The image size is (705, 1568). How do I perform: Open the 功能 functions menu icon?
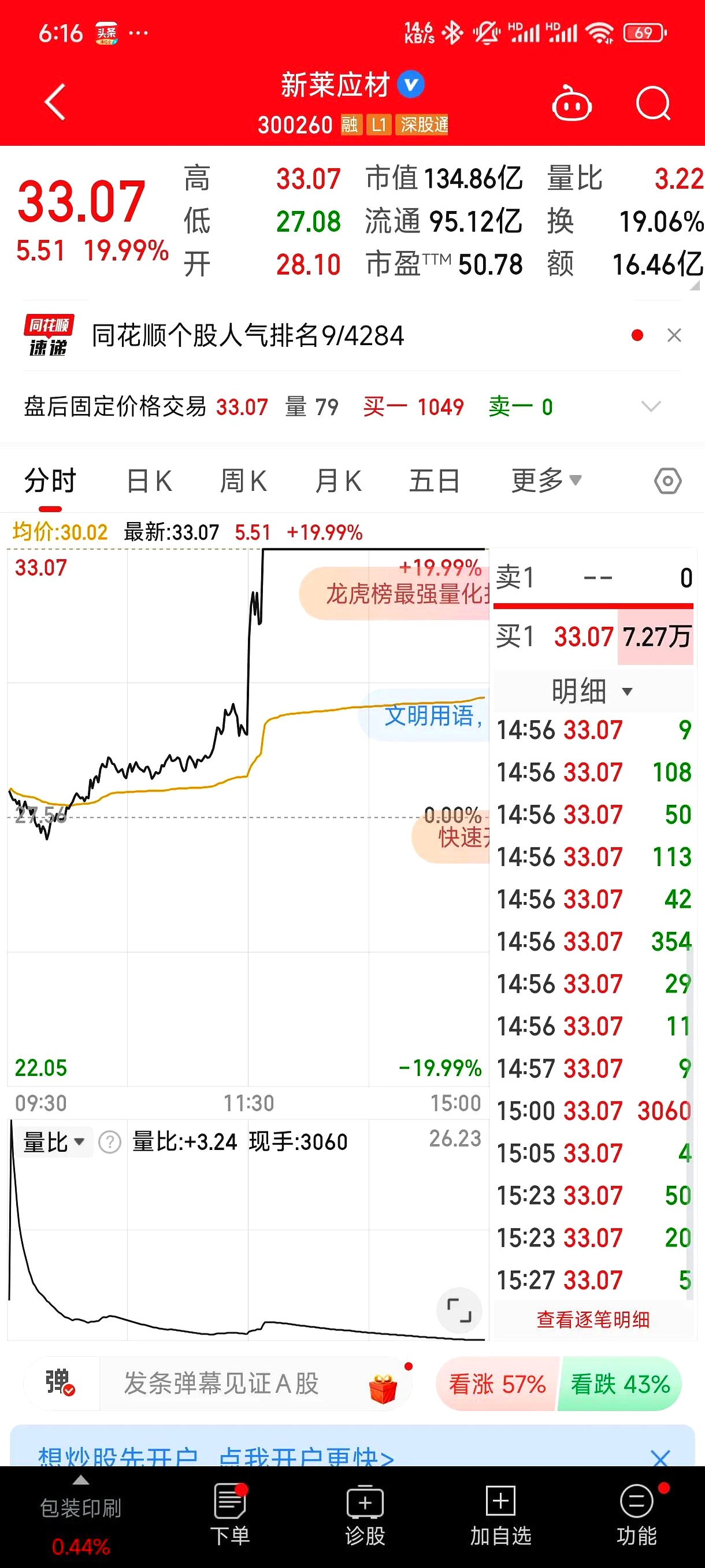coord(635,1503)
